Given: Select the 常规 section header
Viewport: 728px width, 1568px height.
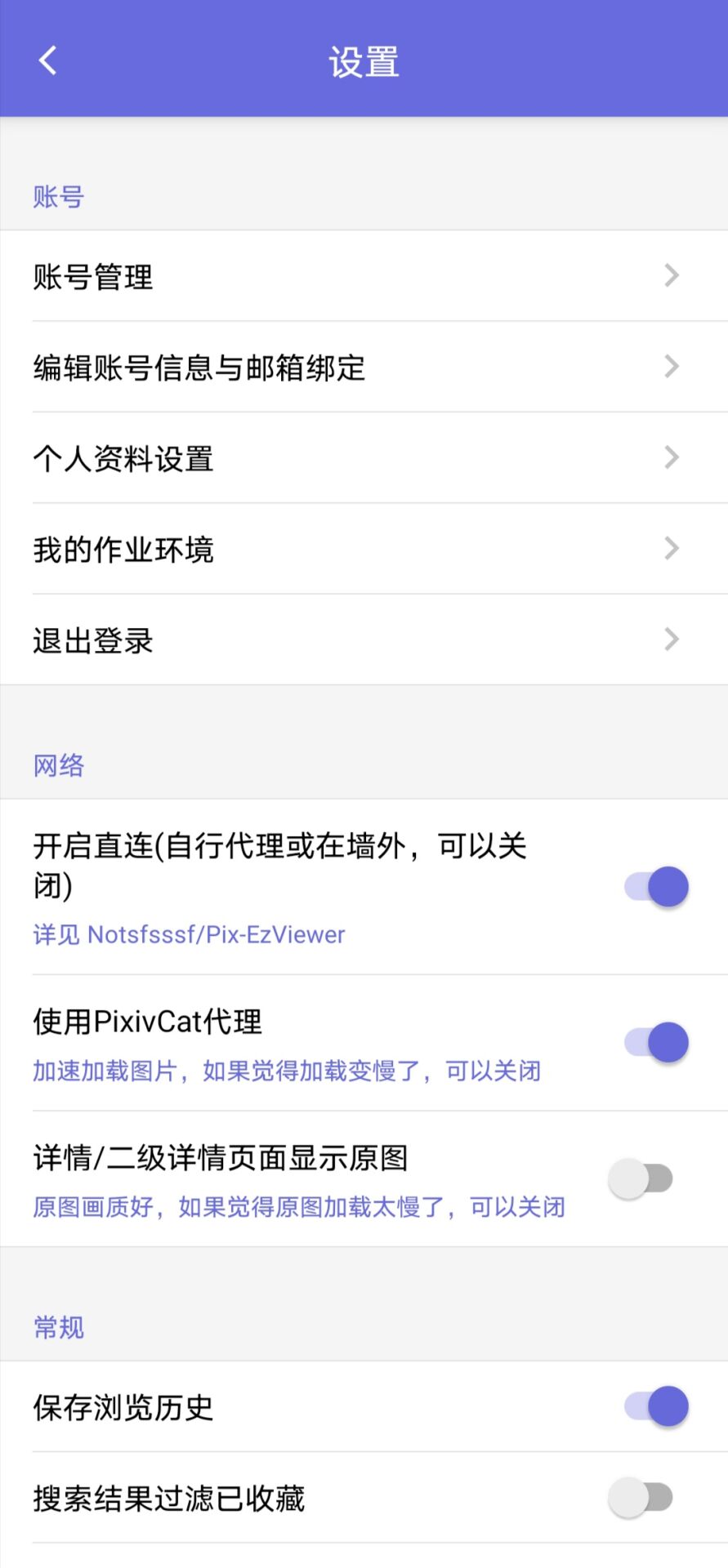Looking at the screenshot, I should click(58, 1326).
